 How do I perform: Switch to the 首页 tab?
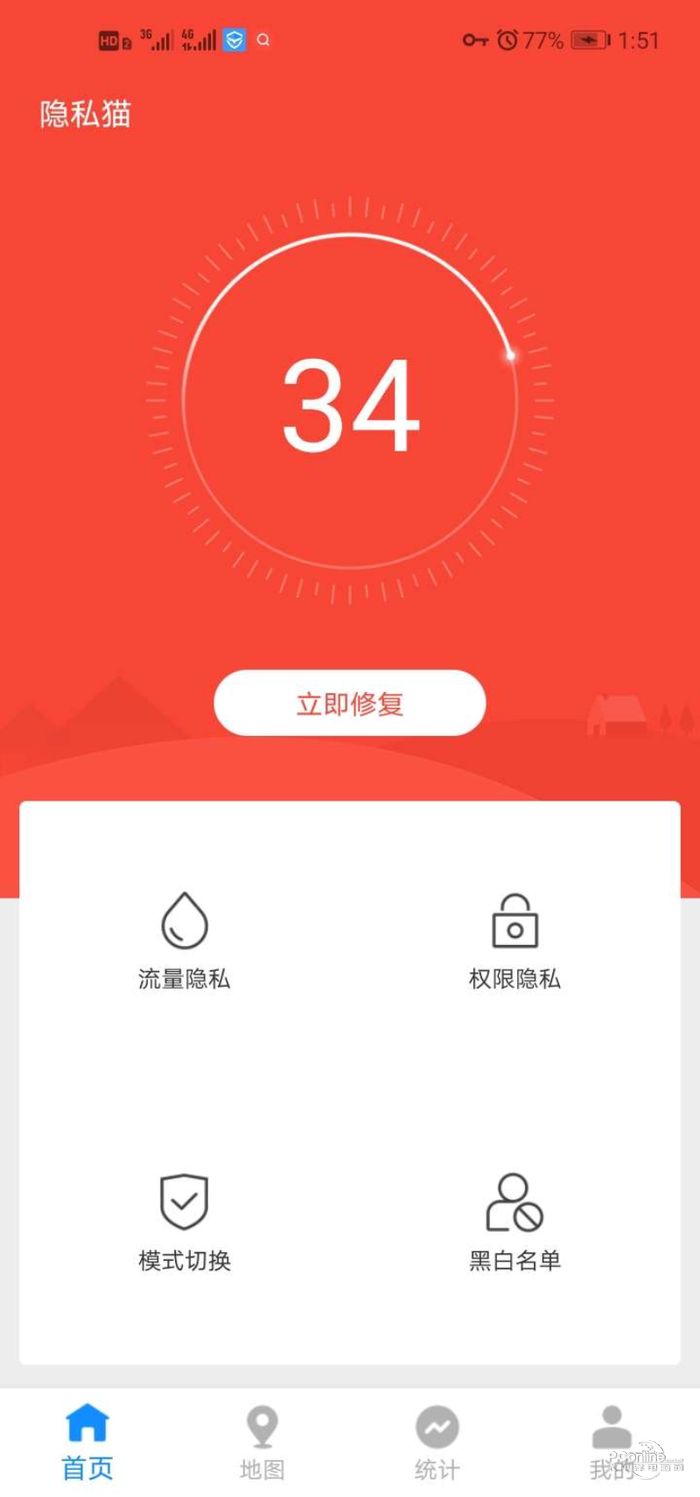[x=87, y=1441]
